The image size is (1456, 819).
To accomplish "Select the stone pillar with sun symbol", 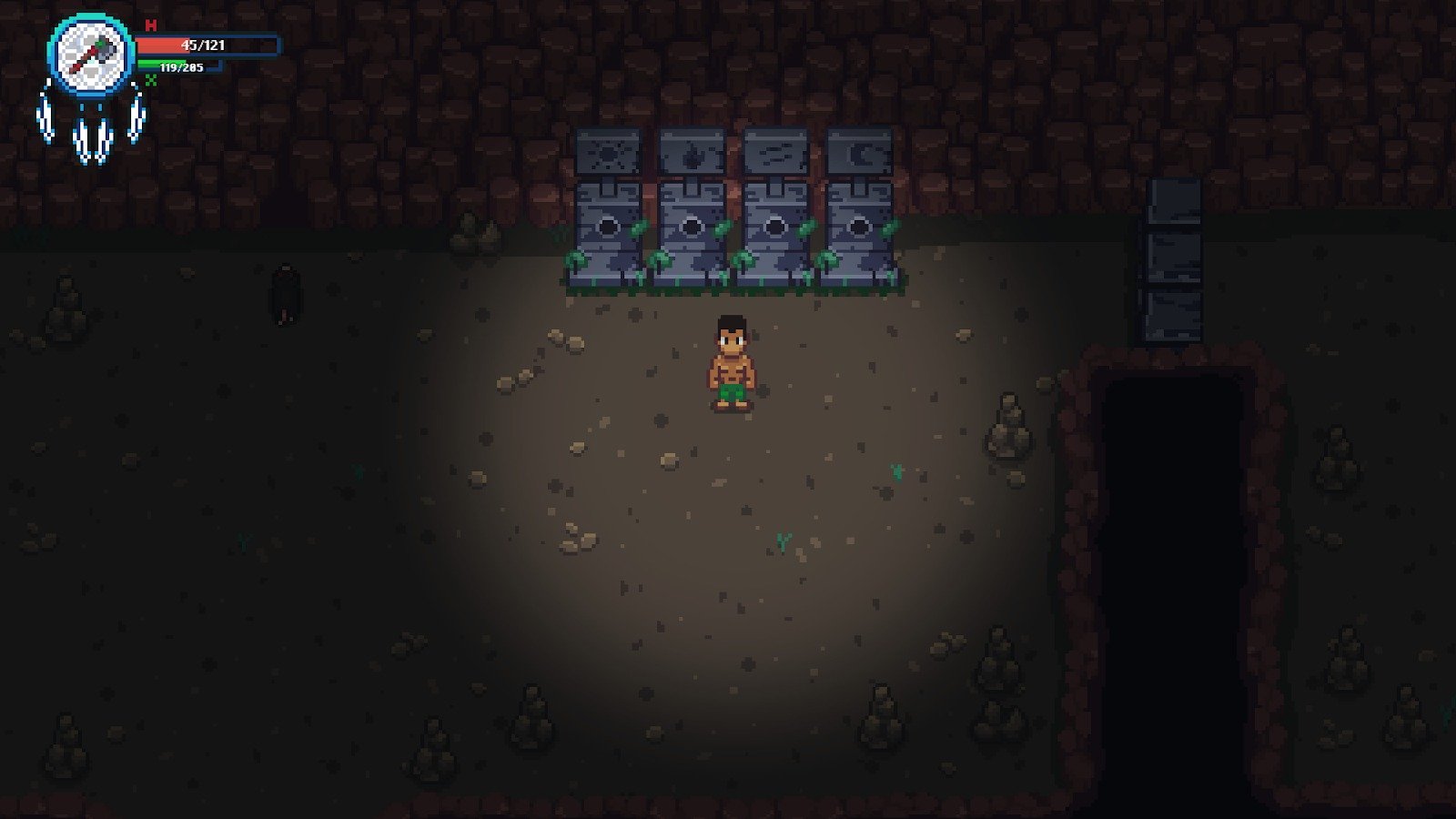I will [x=608, y=207].
